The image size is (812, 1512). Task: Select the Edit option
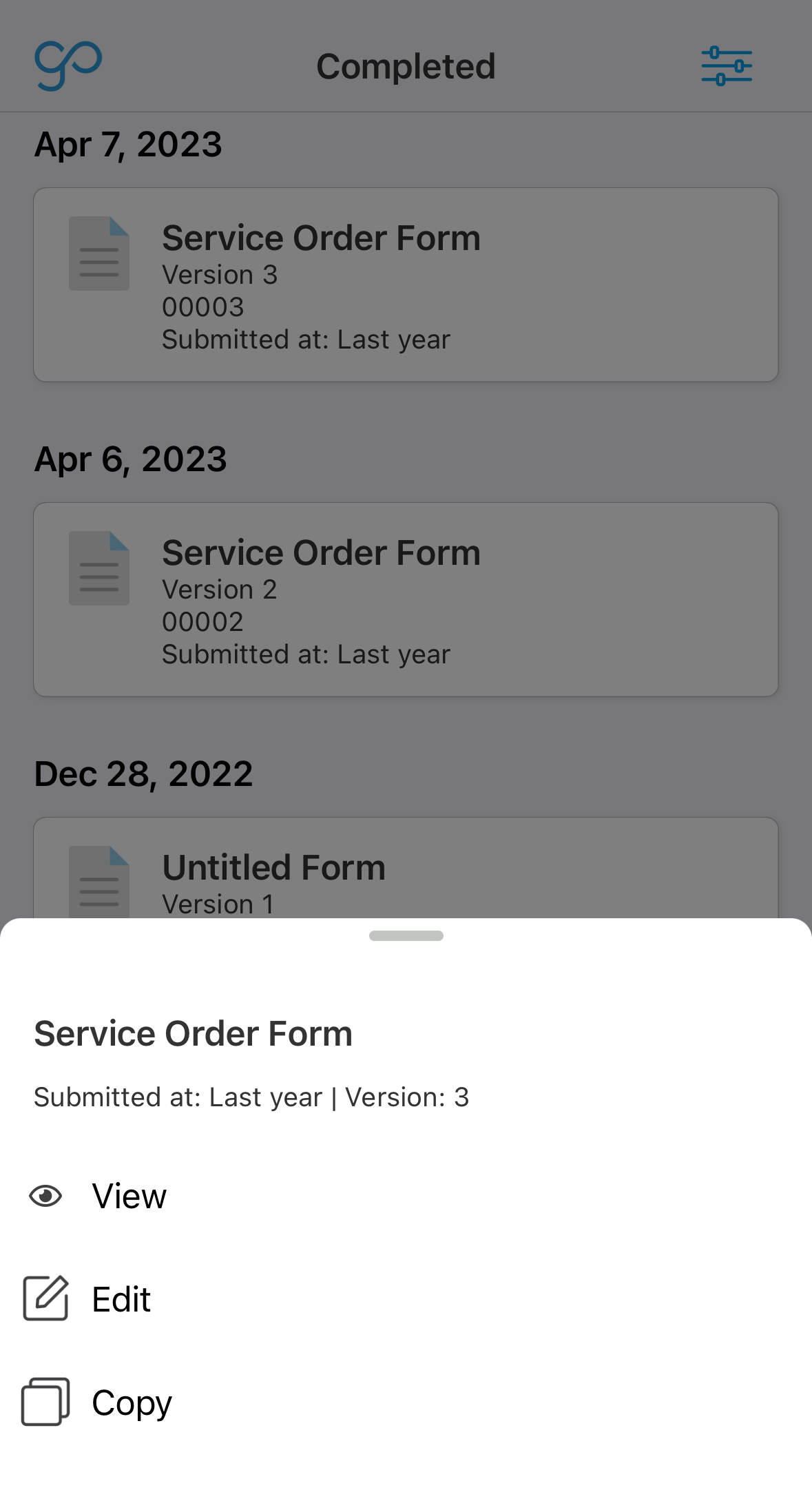121,1298
